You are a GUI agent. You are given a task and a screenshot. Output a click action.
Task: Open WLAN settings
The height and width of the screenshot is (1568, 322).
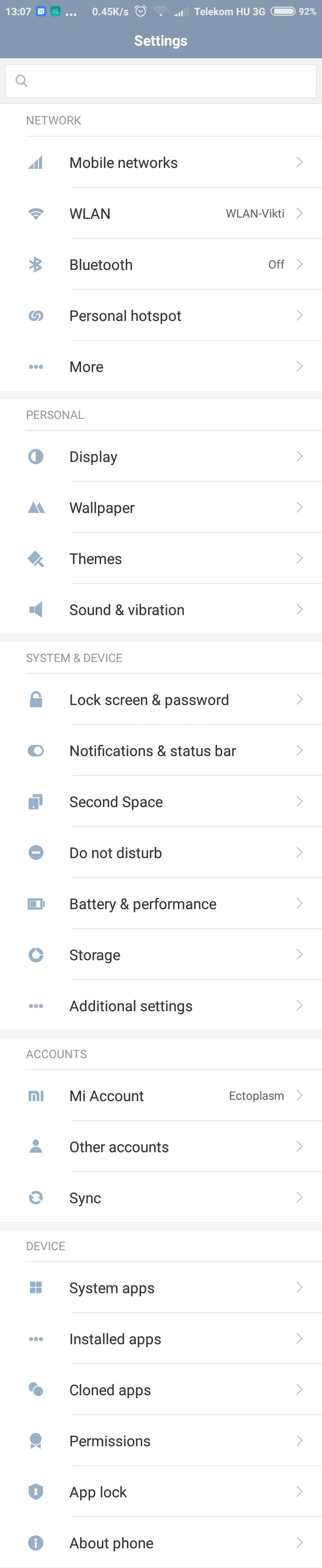click(x=161, y=214)
